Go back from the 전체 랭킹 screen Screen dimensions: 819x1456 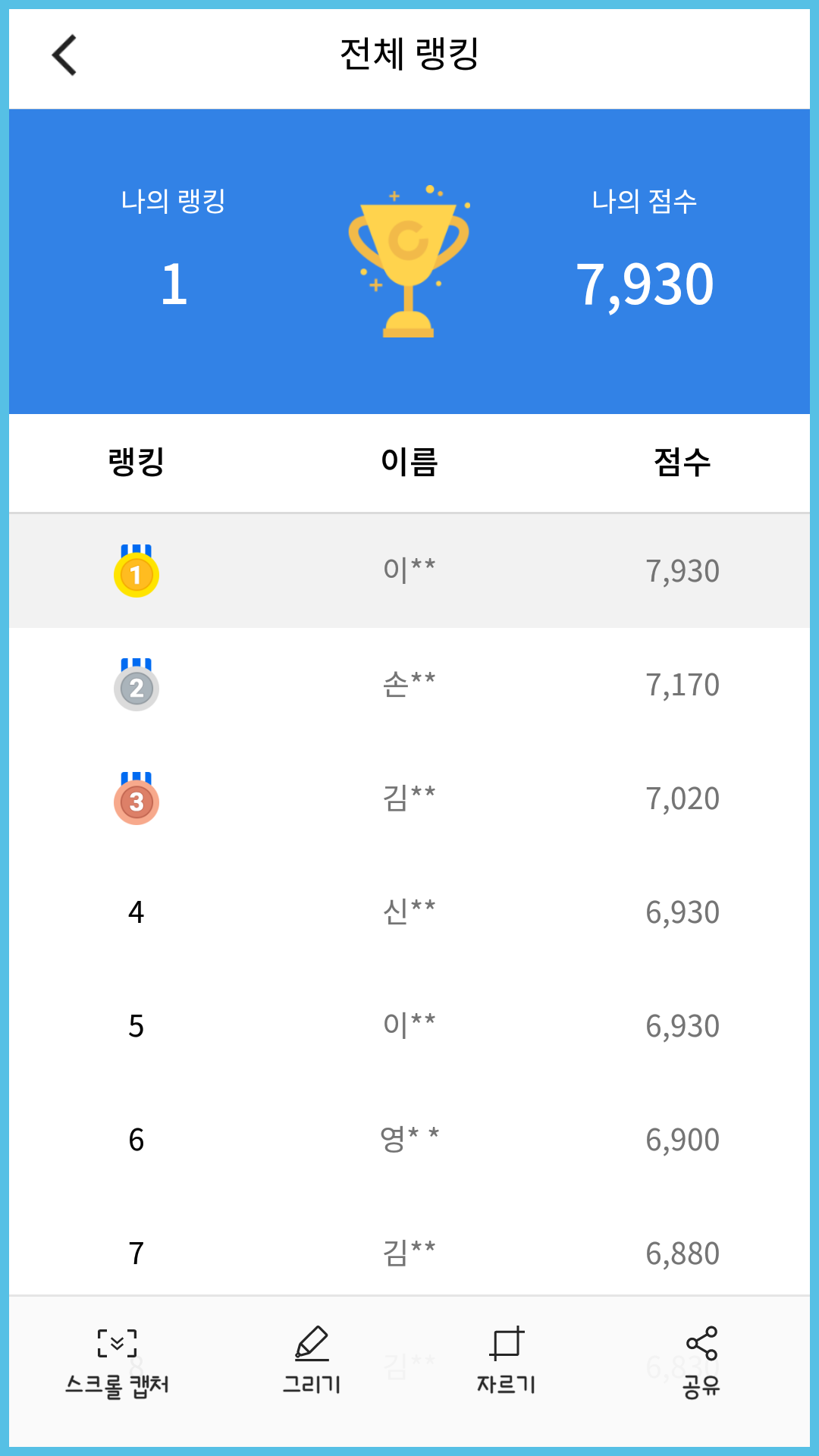[x=65, y=55]
